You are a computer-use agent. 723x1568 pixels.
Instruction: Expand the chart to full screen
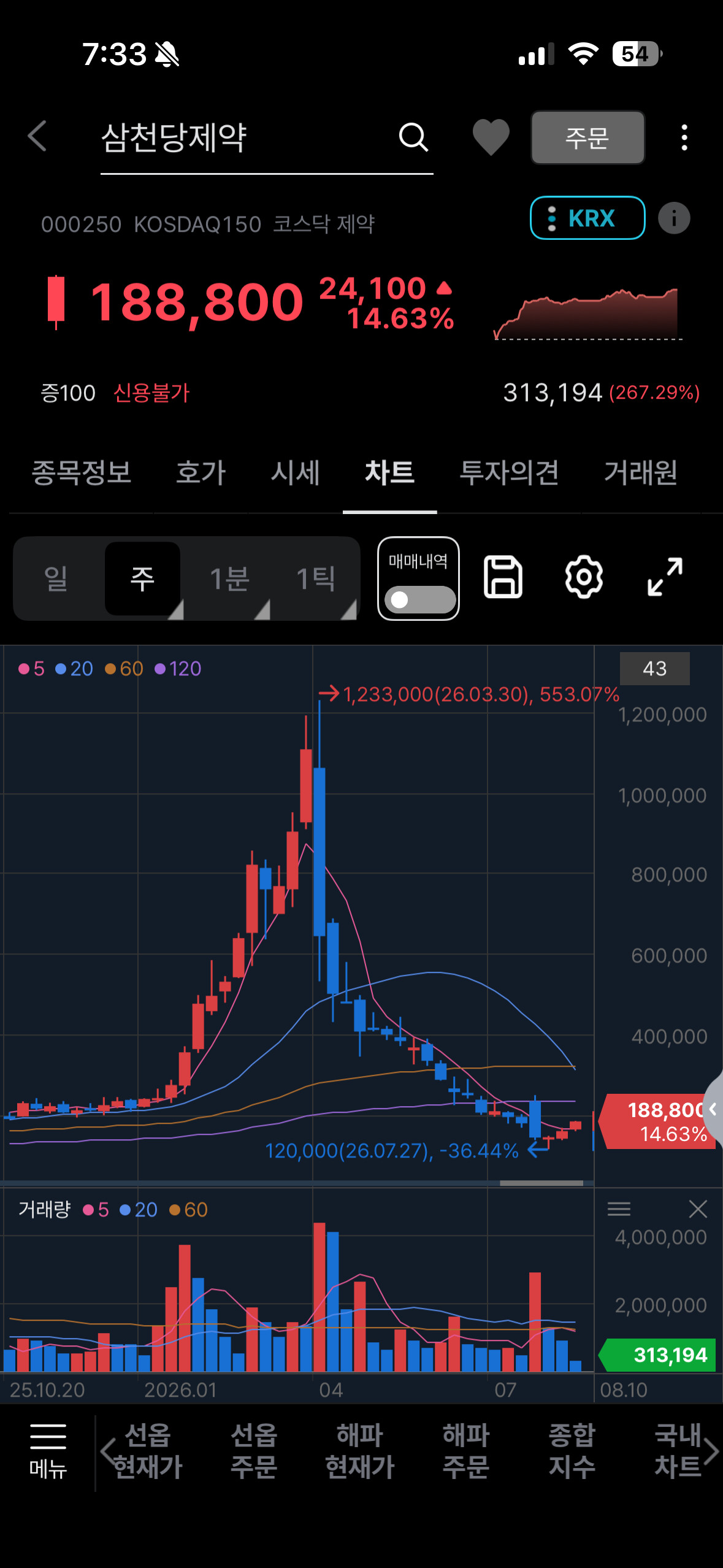pyautogui.click(x=665, y=577)
